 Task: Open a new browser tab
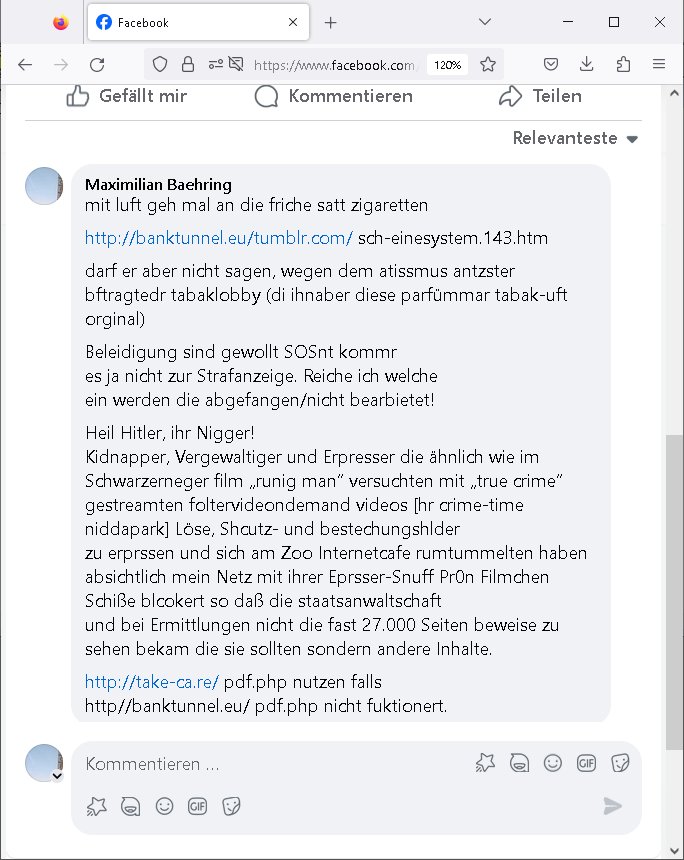pos(331,22)
